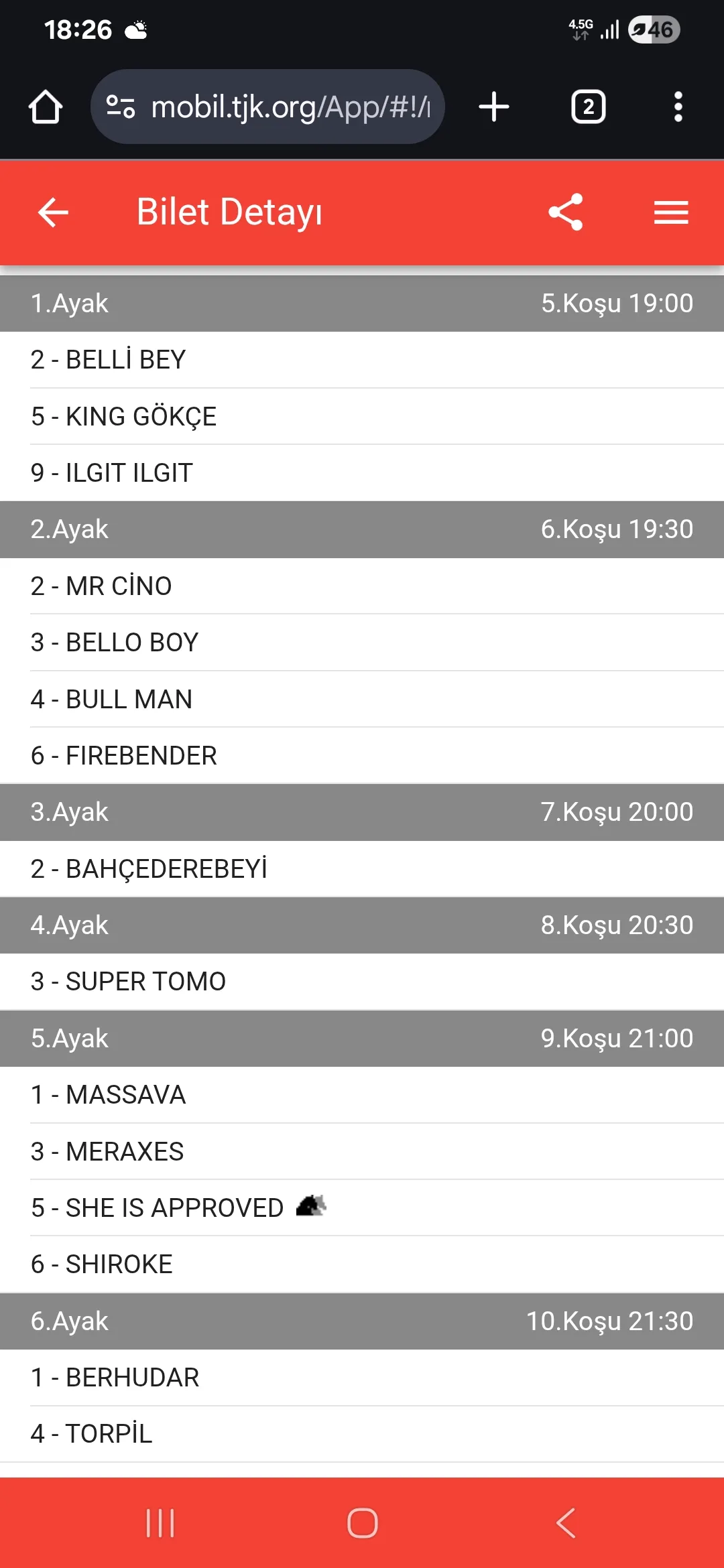Open the recent apps view
The width and height of the screenshot is (724, 1568).
click(160, 1523)
